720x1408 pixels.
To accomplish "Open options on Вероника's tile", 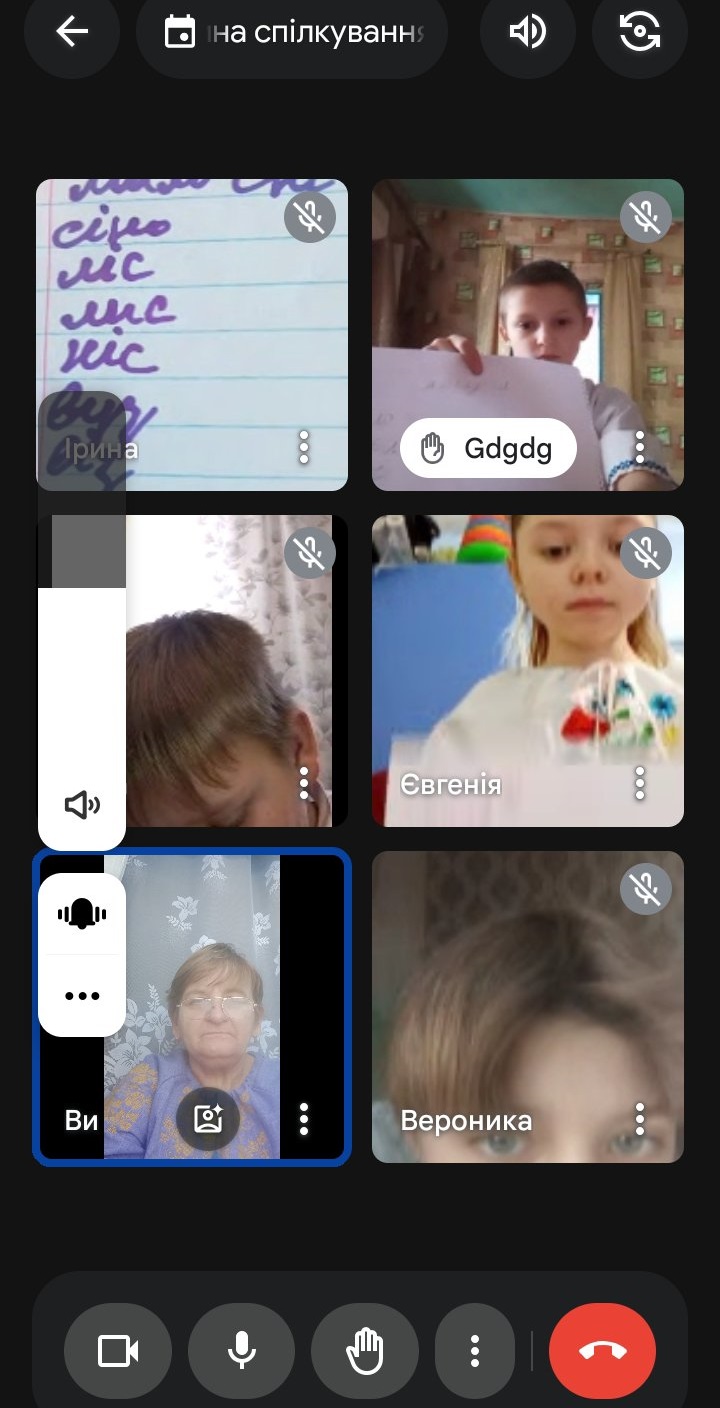I will pyautogui.click(x=640, y=1119).
